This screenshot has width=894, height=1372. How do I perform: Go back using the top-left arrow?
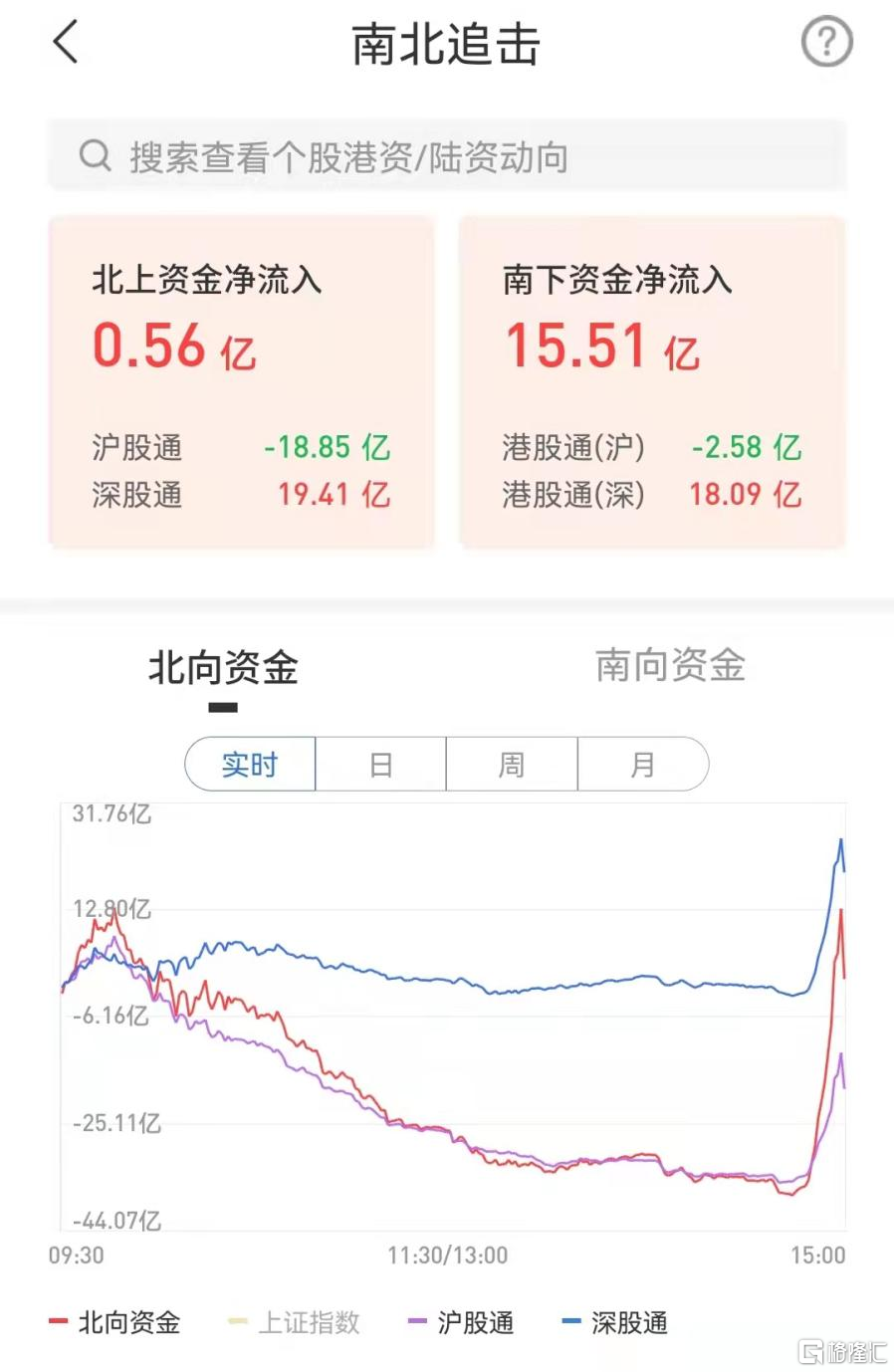(66, 44)
